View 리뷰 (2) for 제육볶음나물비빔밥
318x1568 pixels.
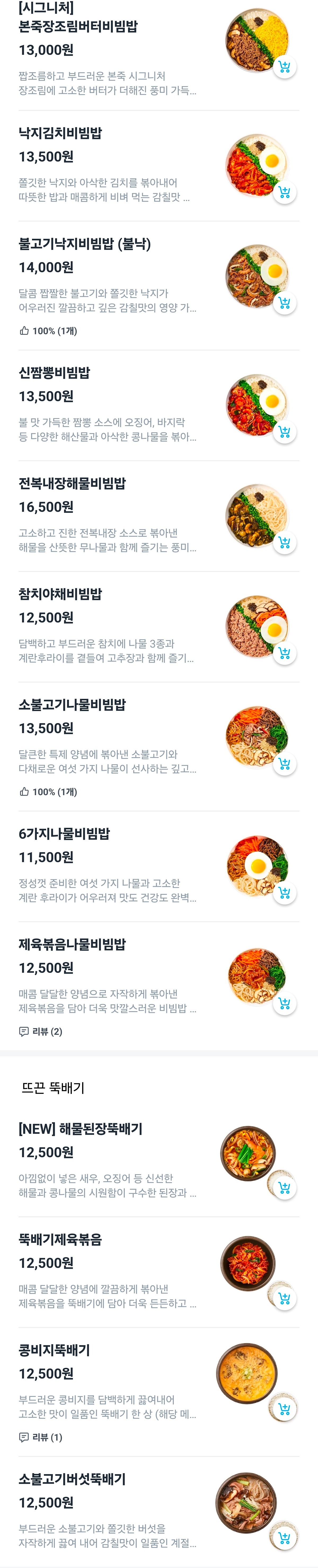click(41, 1031)
